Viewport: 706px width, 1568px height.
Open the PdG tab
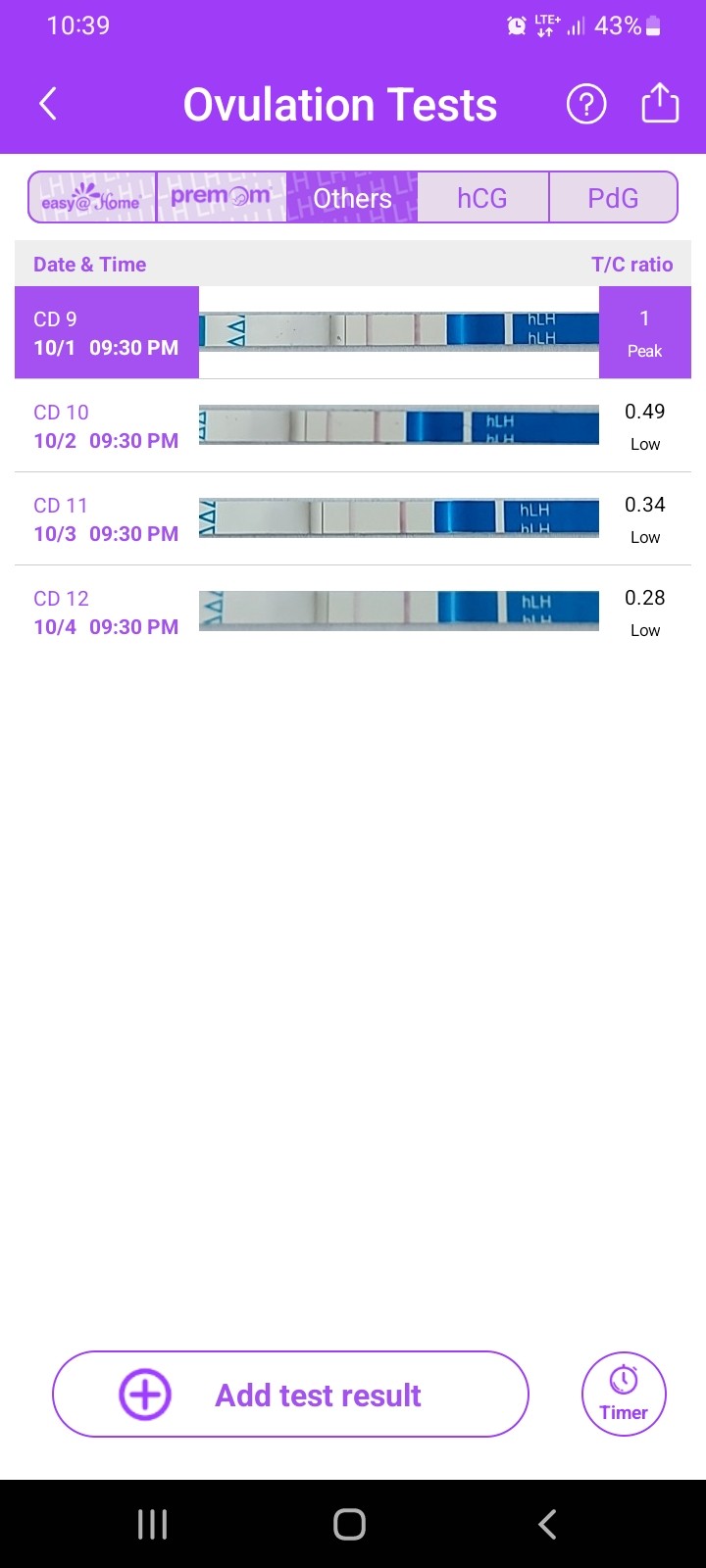pos(613,198)
